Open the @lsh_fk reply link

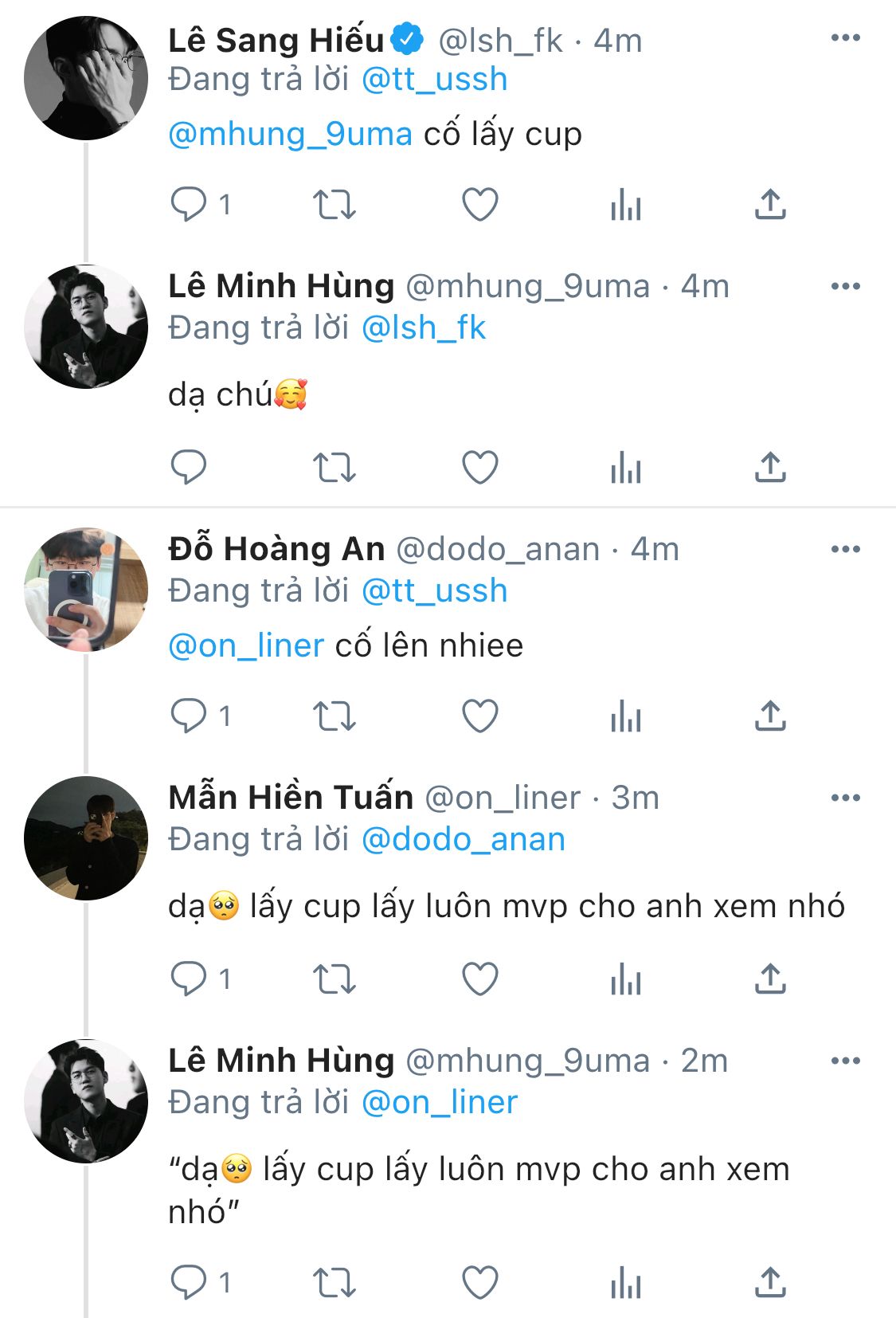point(423,328)
